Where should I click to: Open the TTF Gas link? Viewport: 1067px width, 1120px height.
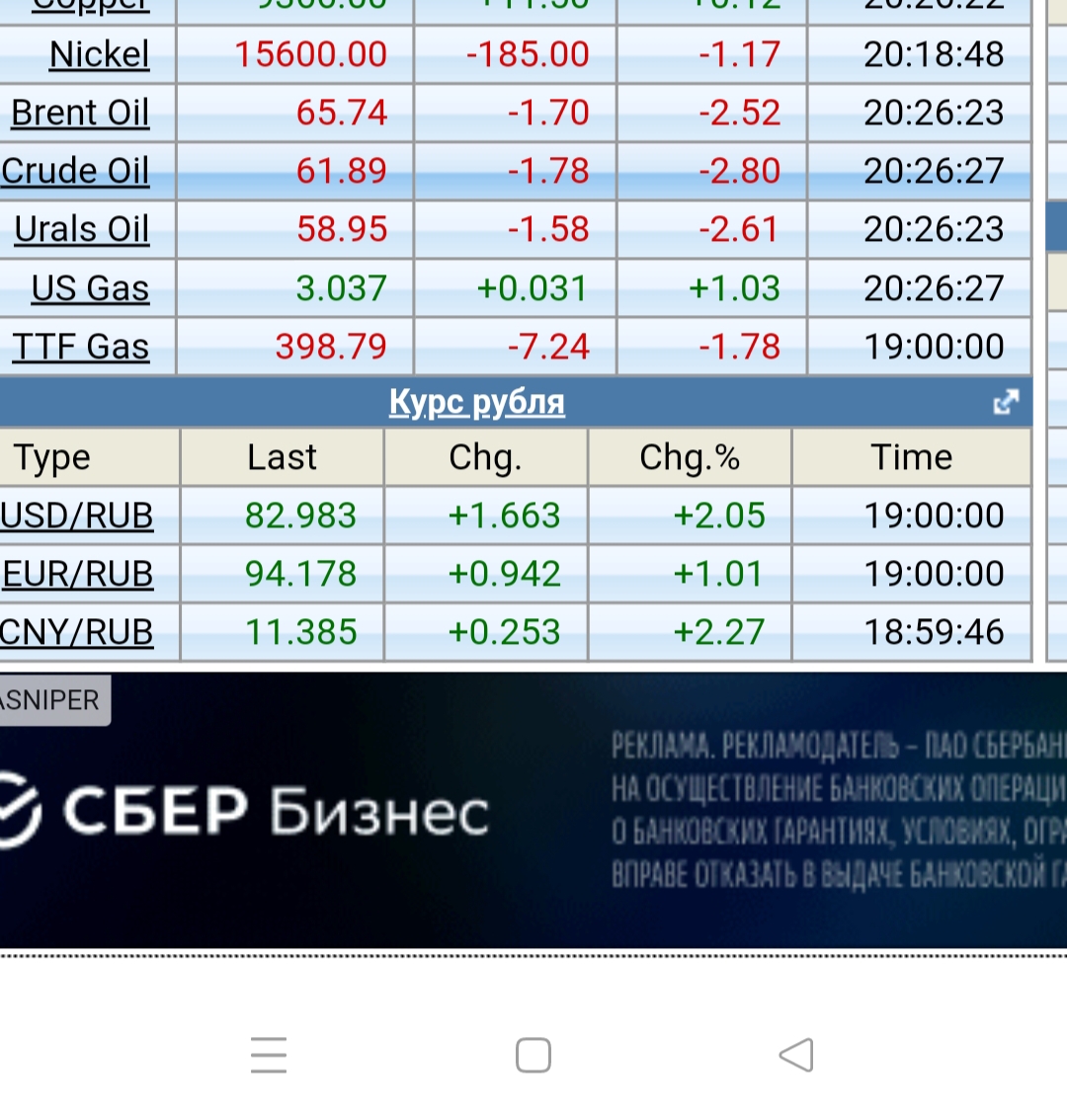81,347
